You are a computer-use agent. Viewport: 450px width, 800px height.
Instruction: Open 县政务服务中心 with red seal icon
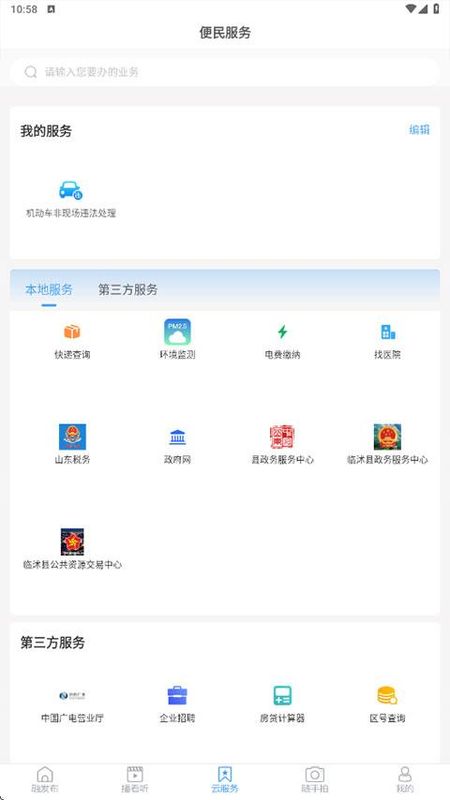(282, 444)
